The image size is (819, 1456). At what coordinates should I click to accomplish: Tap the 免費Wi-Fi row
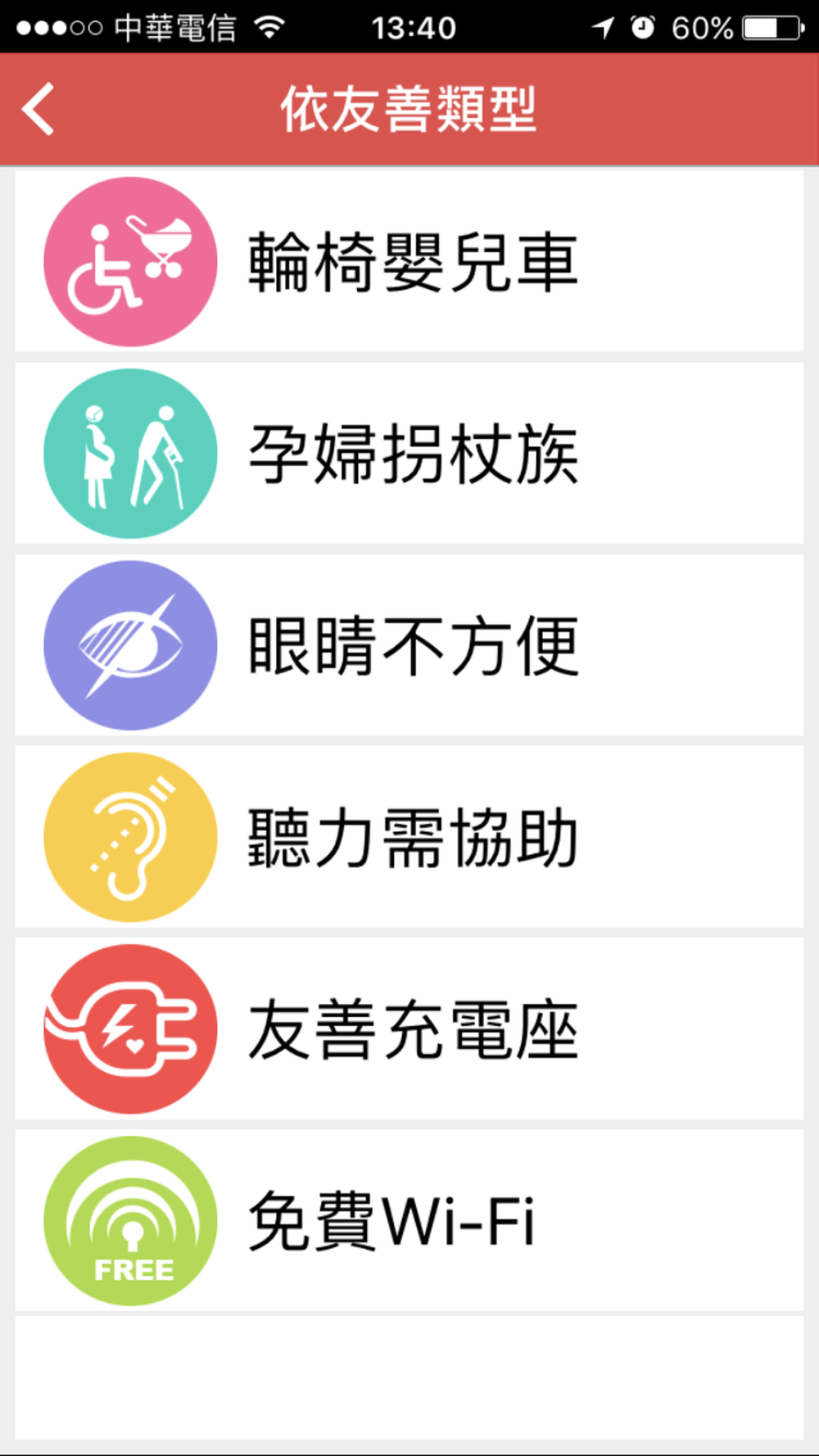(x=409, y=1220)
